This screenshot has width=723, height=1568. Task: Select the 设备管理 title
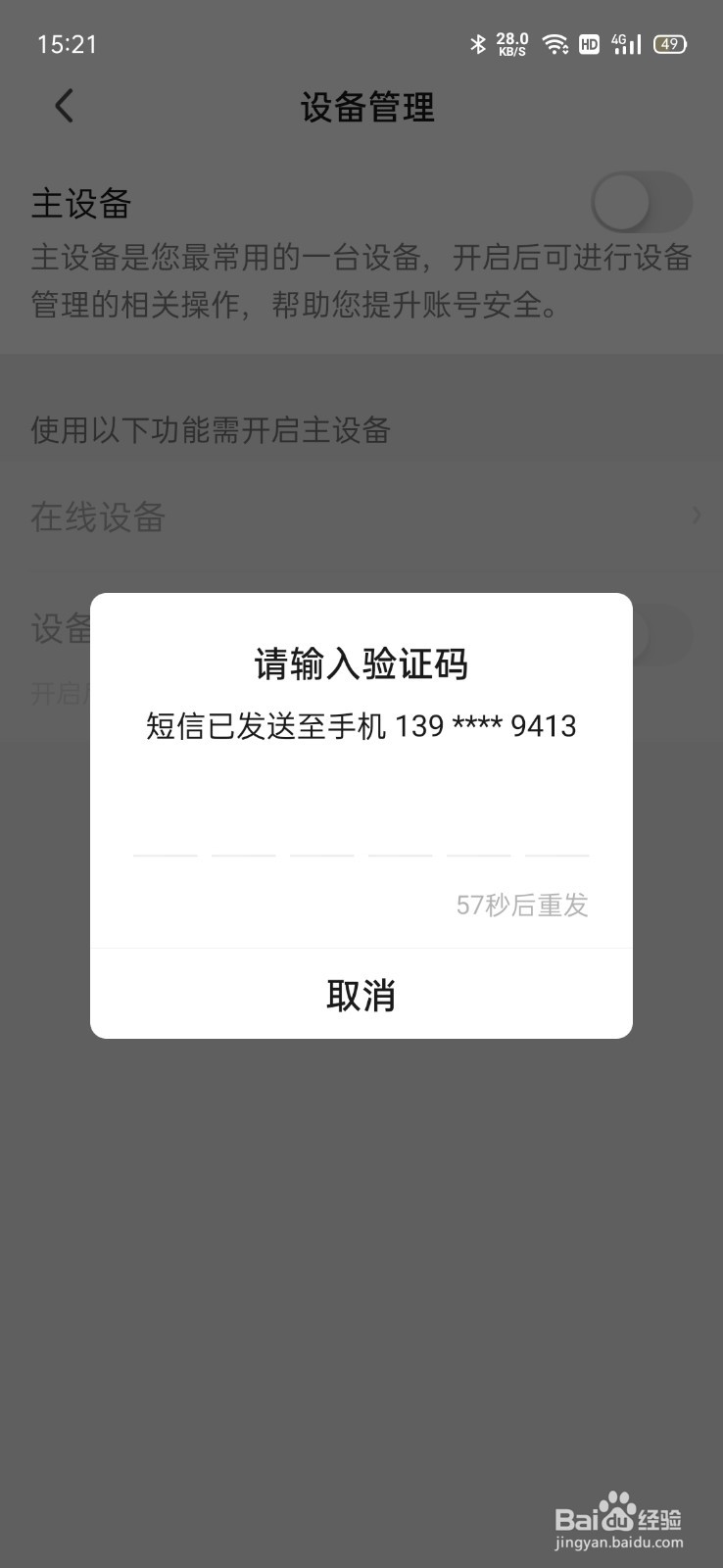[x=367, y=108]
